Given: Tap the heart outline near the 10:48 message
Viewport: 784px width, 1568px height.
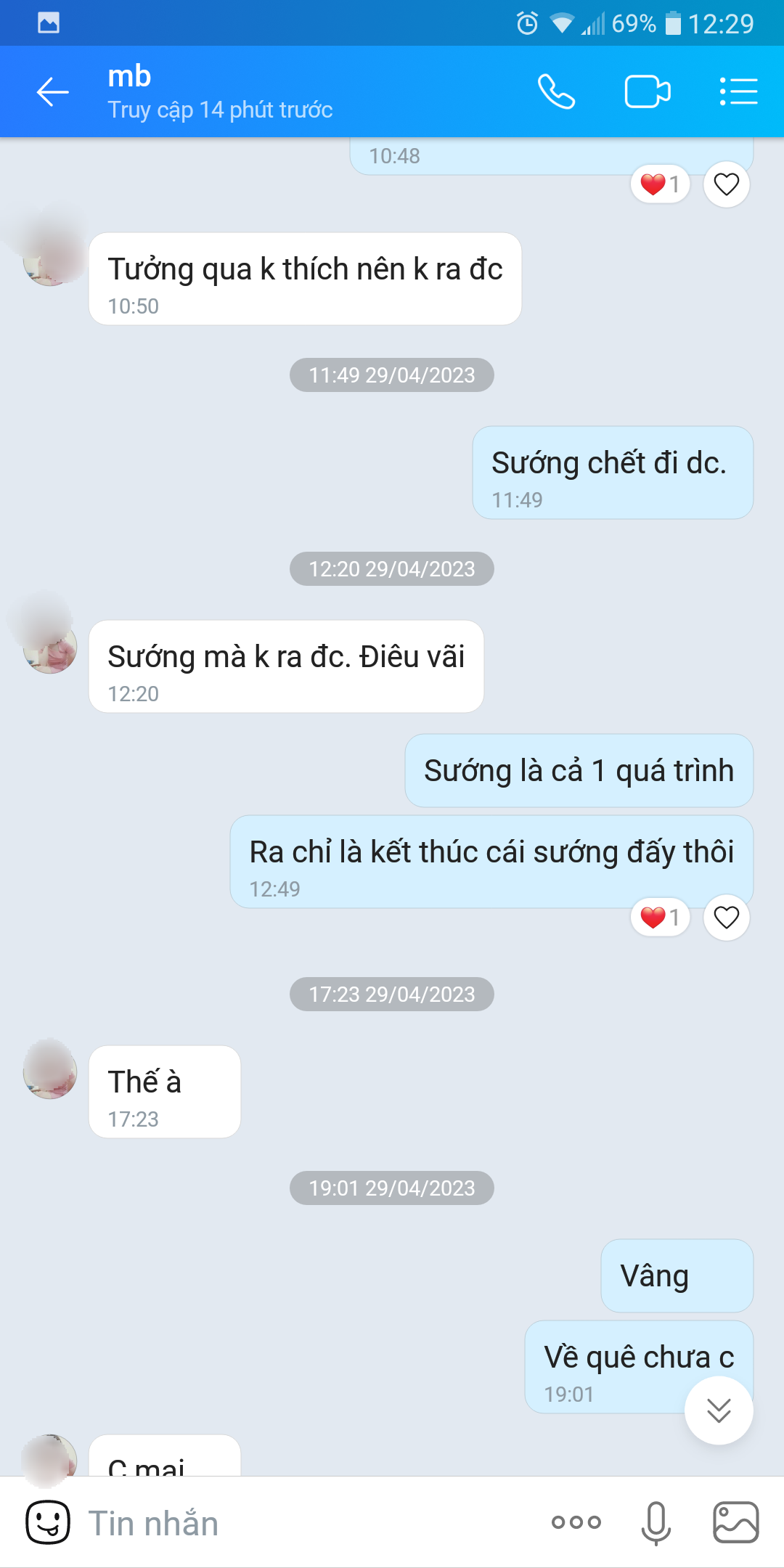Looking at the screenshot, I should [726, 184].
